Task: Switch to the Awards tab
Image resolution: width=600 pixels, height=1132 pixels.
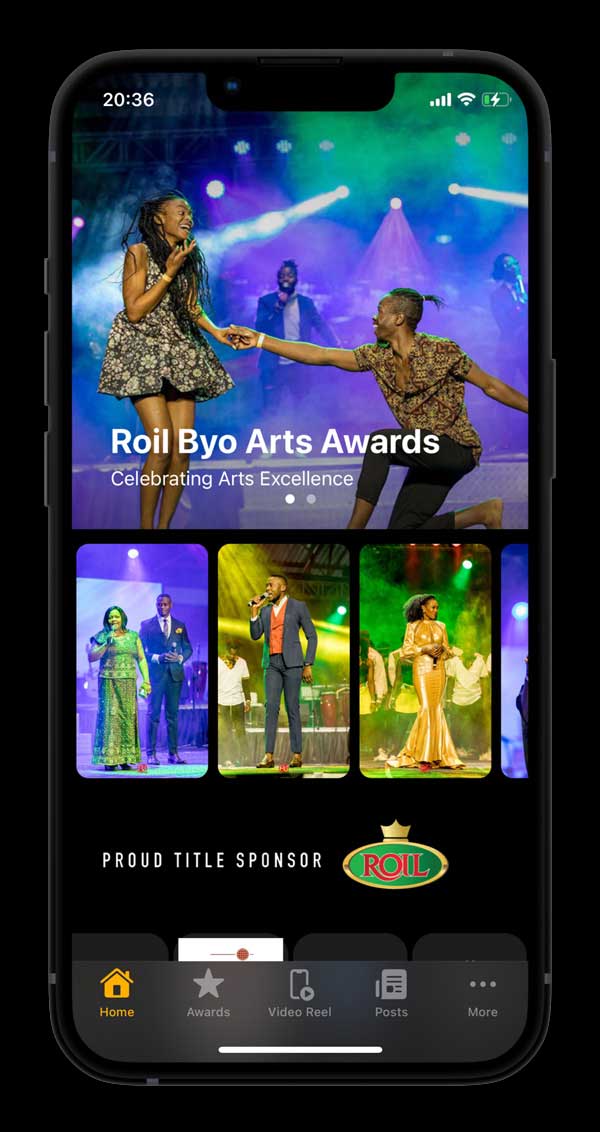Action: coord(208,993)
